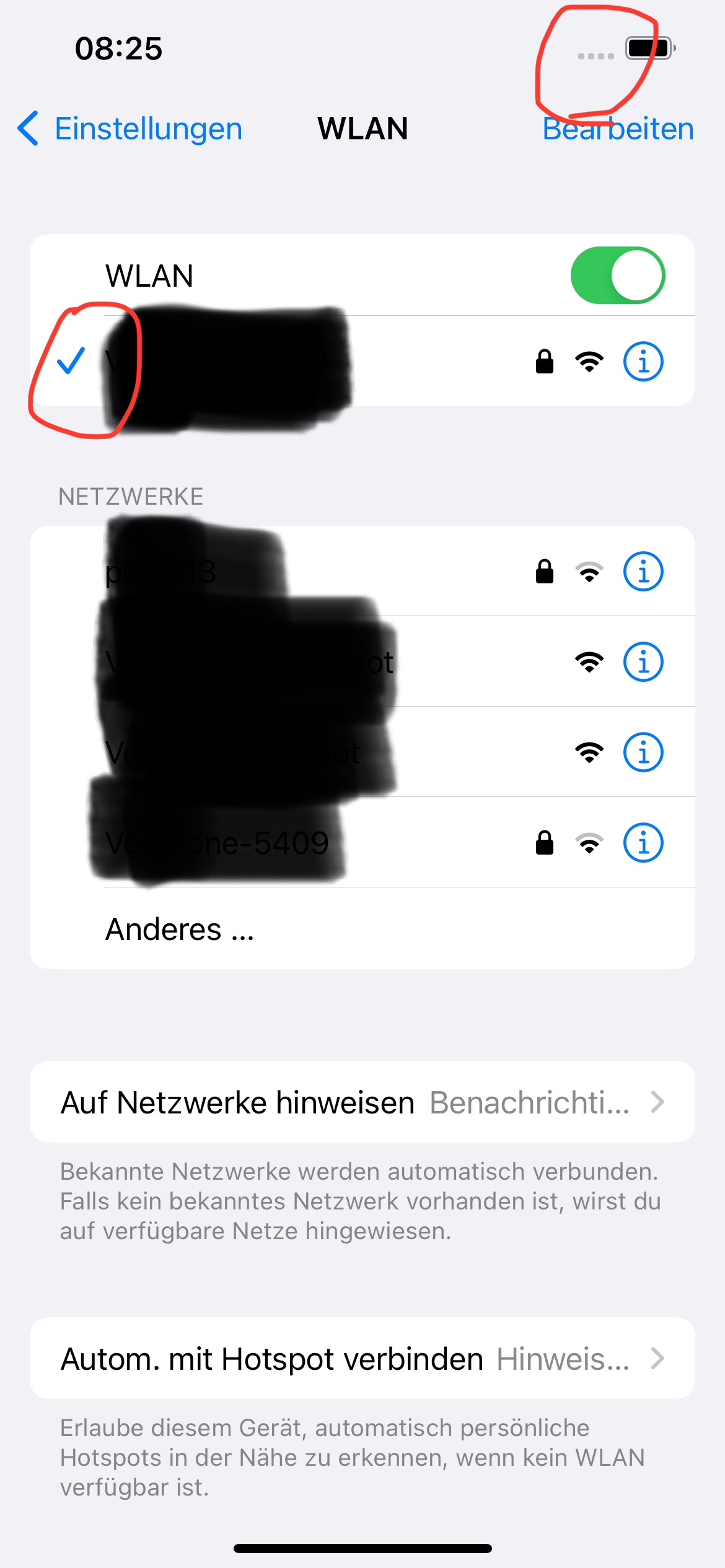The height and width of the screenshot is (1568, 725).
Task: Select Anderes ... to add another network
Action: [x=180, y=929]
